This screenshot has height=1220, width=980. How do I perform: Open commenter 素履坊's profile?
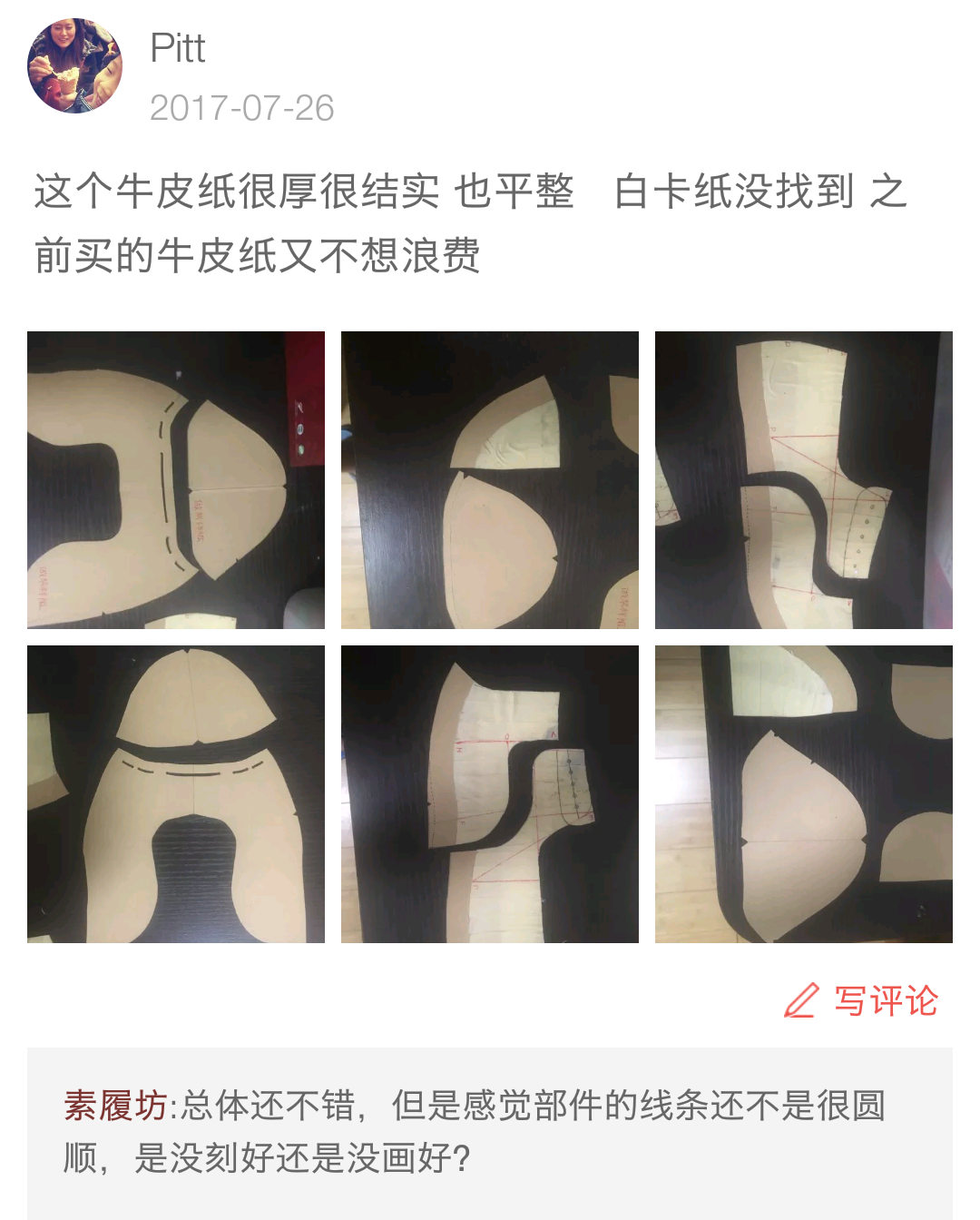click(115, 1106)
